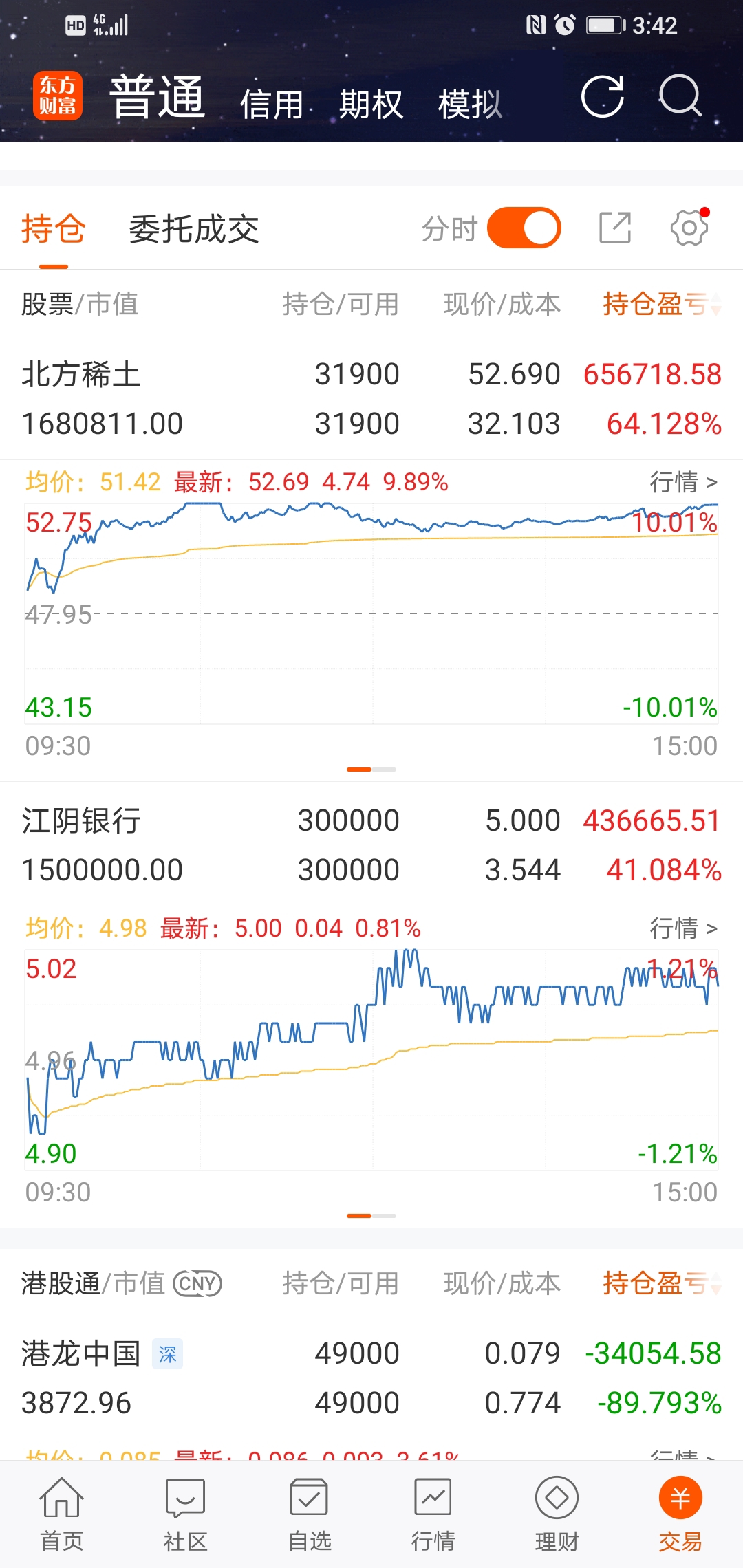Refresh the account data
The height and width of the screenshot is (1568, 743).
[x=602, y=97]
